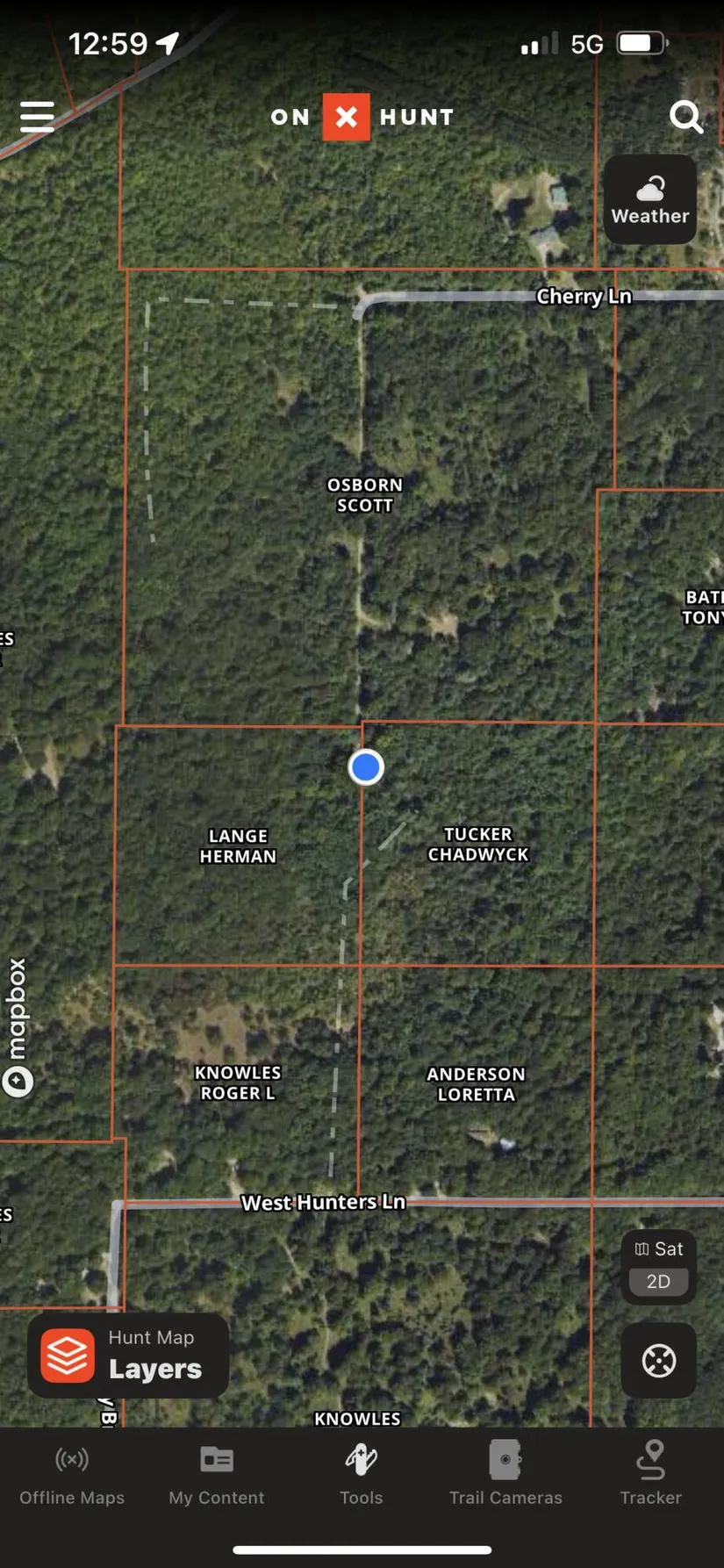This screenshot has width=724, height=1568.
Task: Go to the Tools tab
Action: point(362,1475)
